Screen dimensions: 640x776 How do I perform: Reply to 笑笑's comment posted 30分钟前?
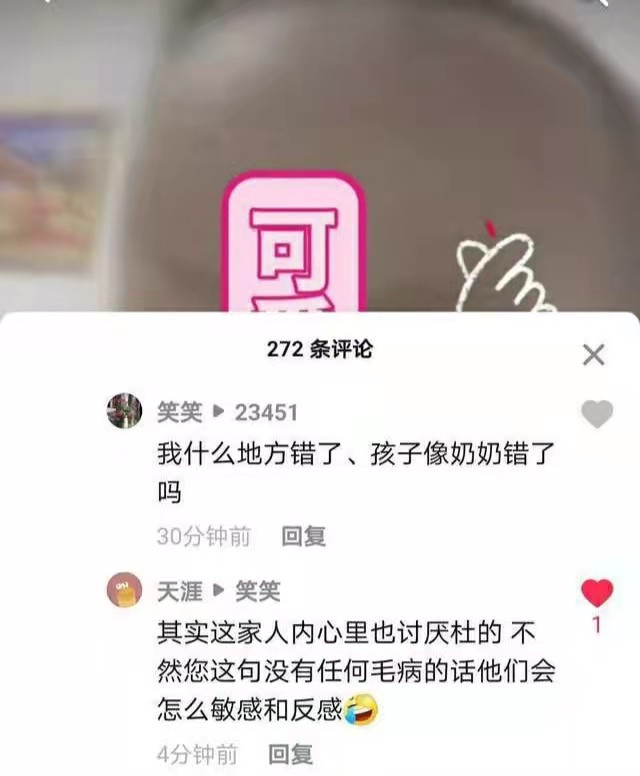[303, 536]
